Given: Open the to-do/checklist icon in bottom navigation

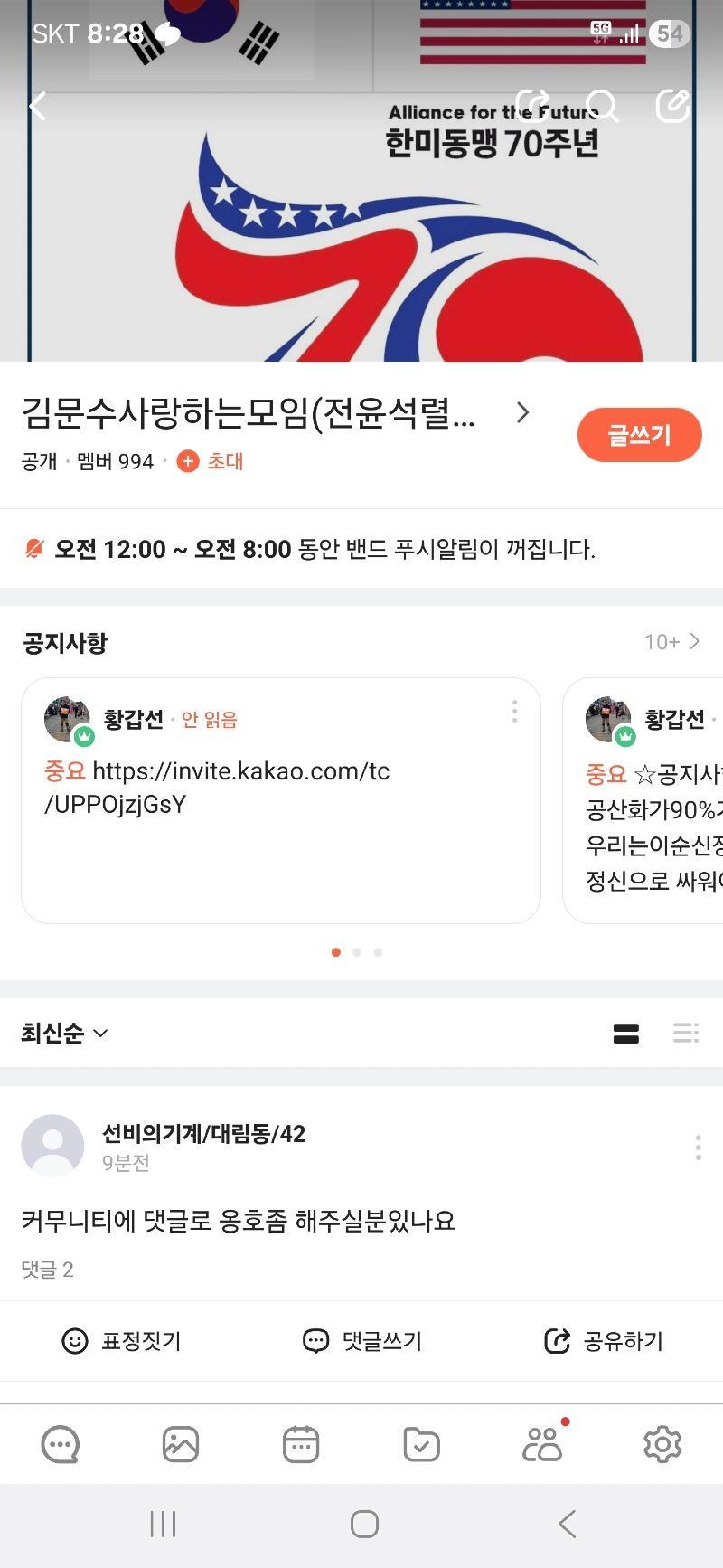Looking at the screenshot, I should (x=421, y=1443).
